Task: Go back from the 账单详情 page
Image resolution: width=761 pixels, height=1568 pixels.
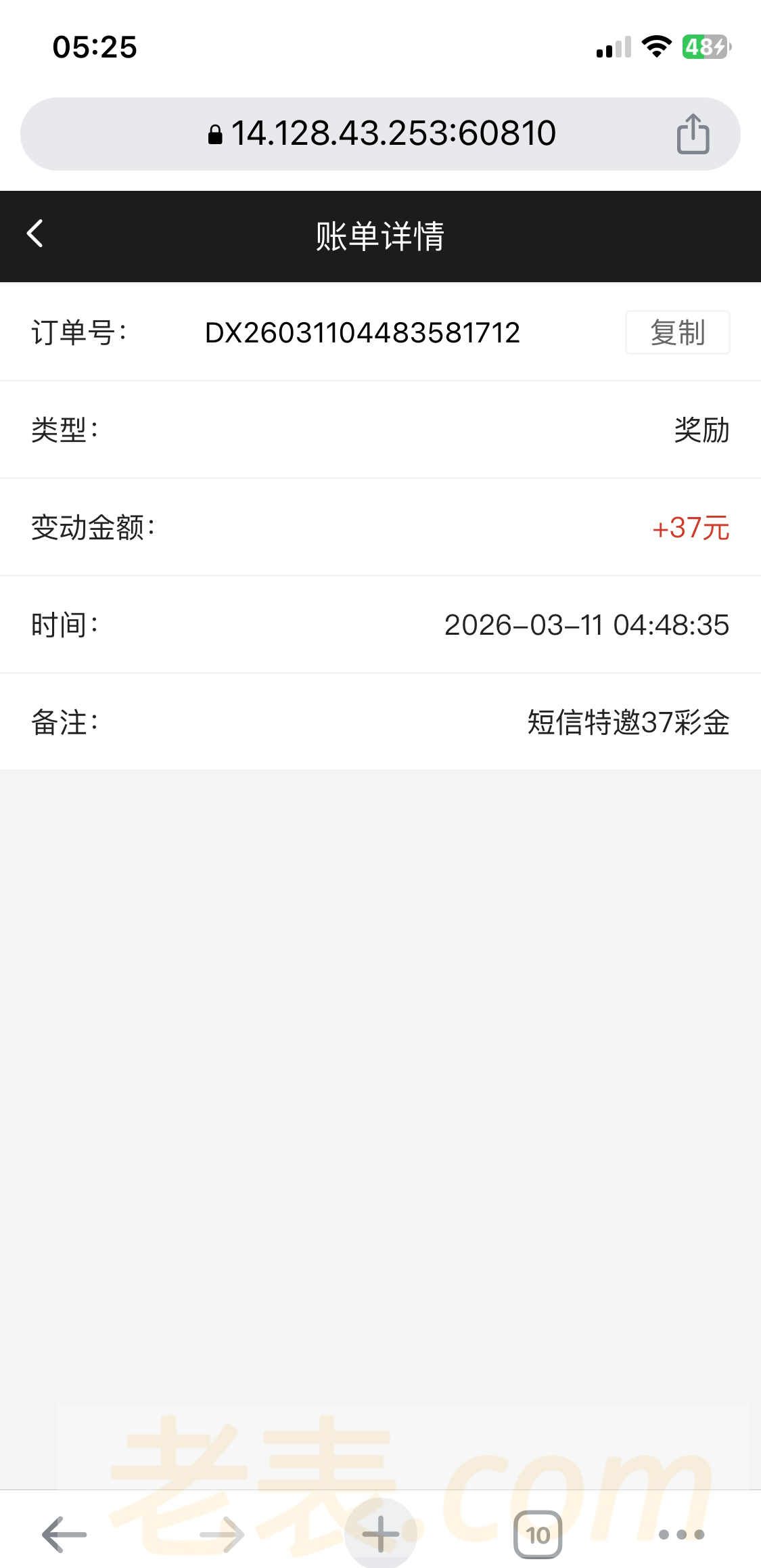Action: point(35,234)
